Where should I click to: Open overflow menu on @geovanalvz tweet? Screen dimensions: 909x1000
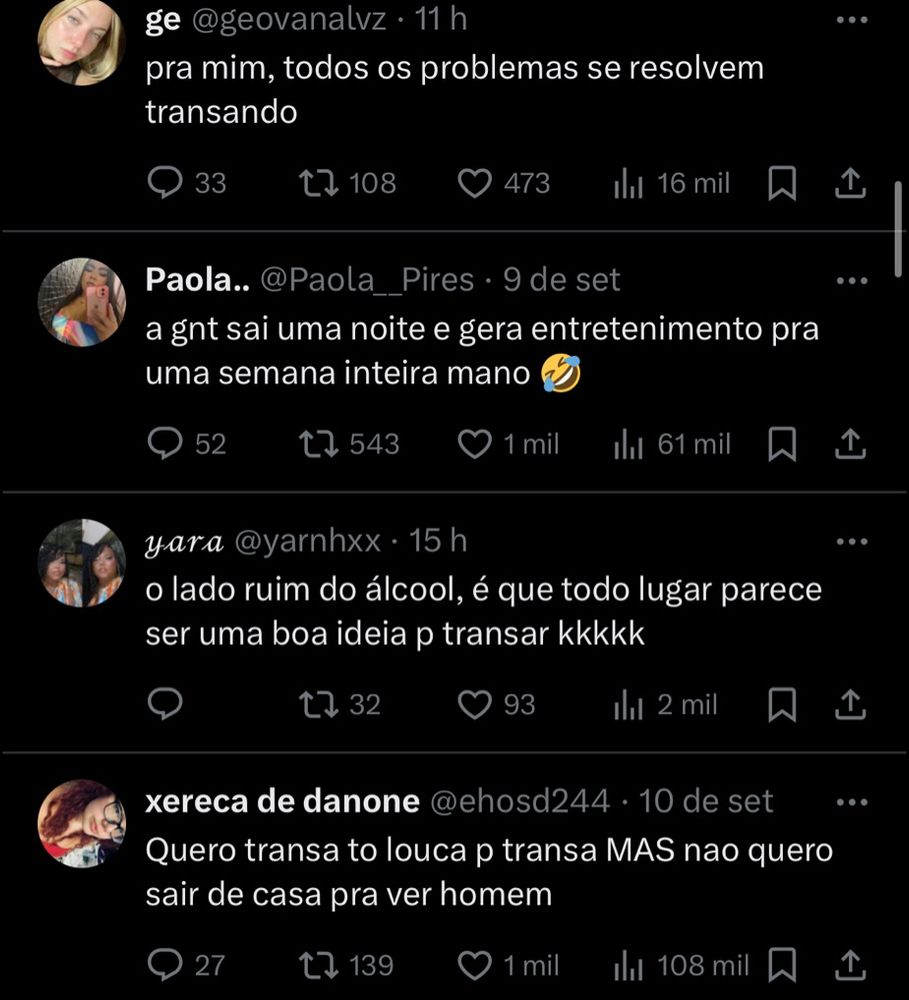point(851,19)
